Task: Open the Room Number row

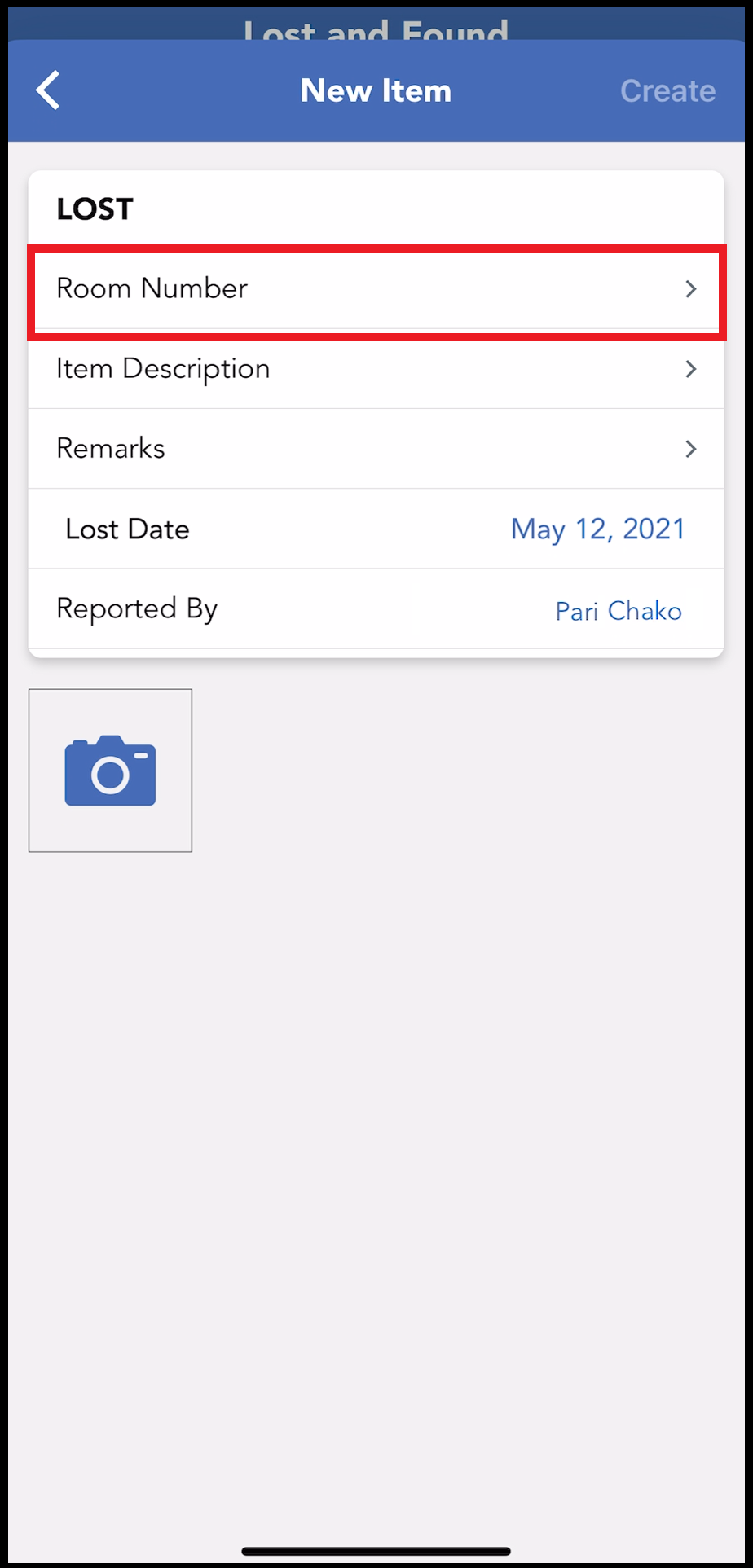Action: point(375,289)
